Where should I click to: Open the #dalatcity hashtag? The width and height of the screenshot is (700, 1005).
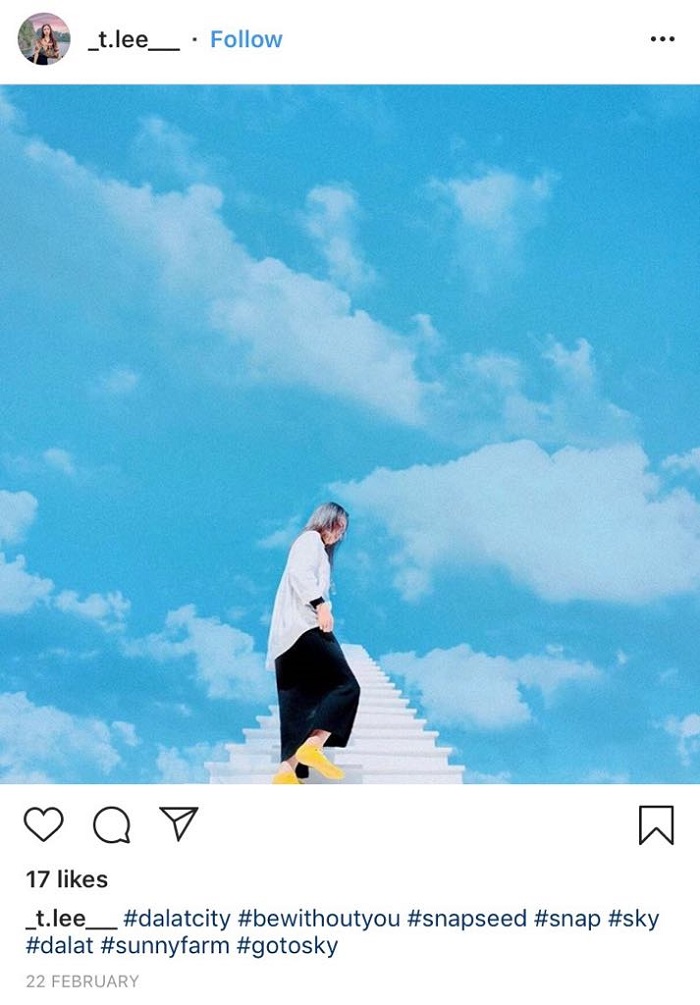tap(178, 919)
